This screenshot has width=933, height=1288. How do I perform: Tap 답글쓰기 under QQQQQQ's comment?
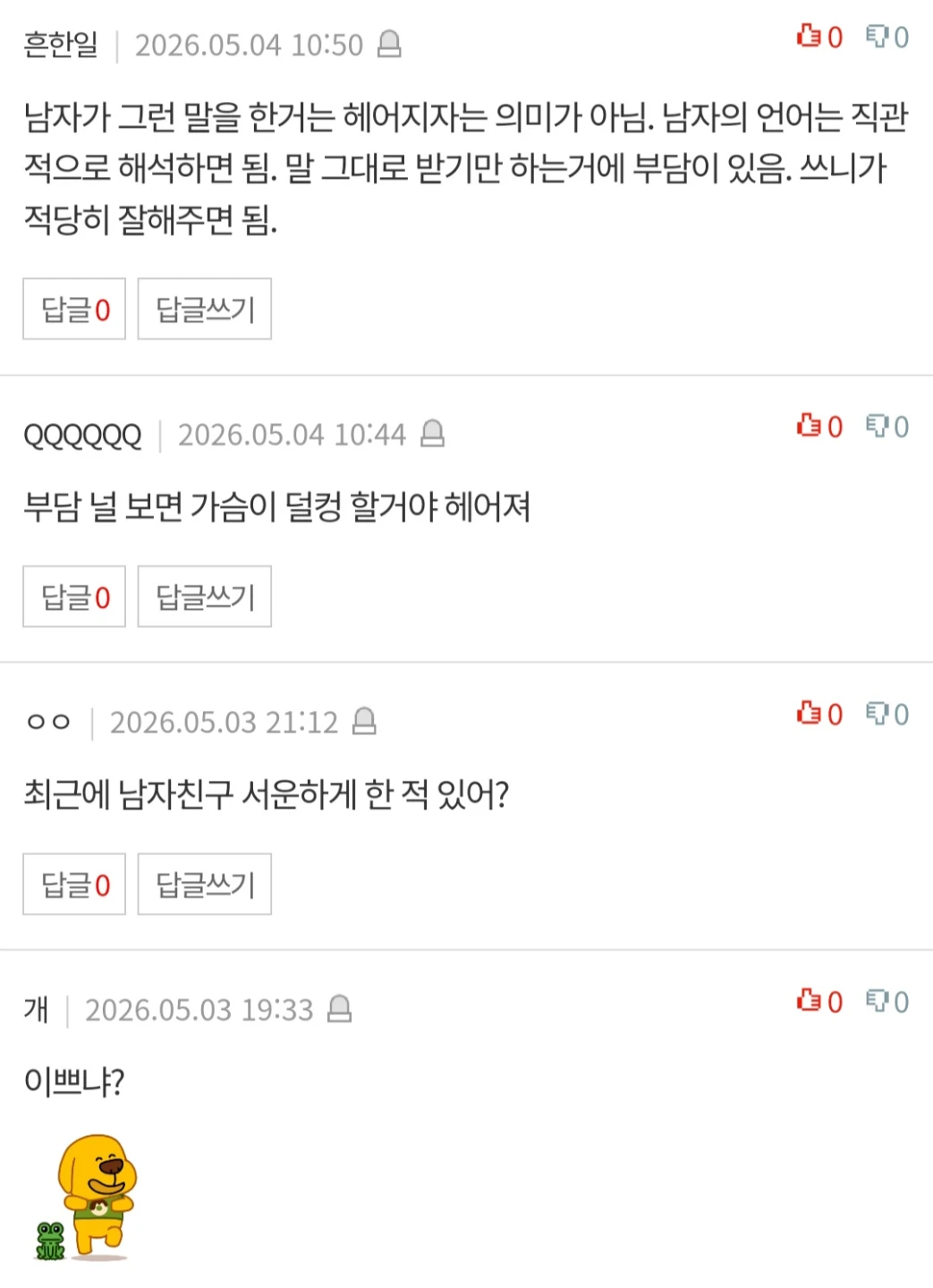pyautogui.click(x=205, y=597)
